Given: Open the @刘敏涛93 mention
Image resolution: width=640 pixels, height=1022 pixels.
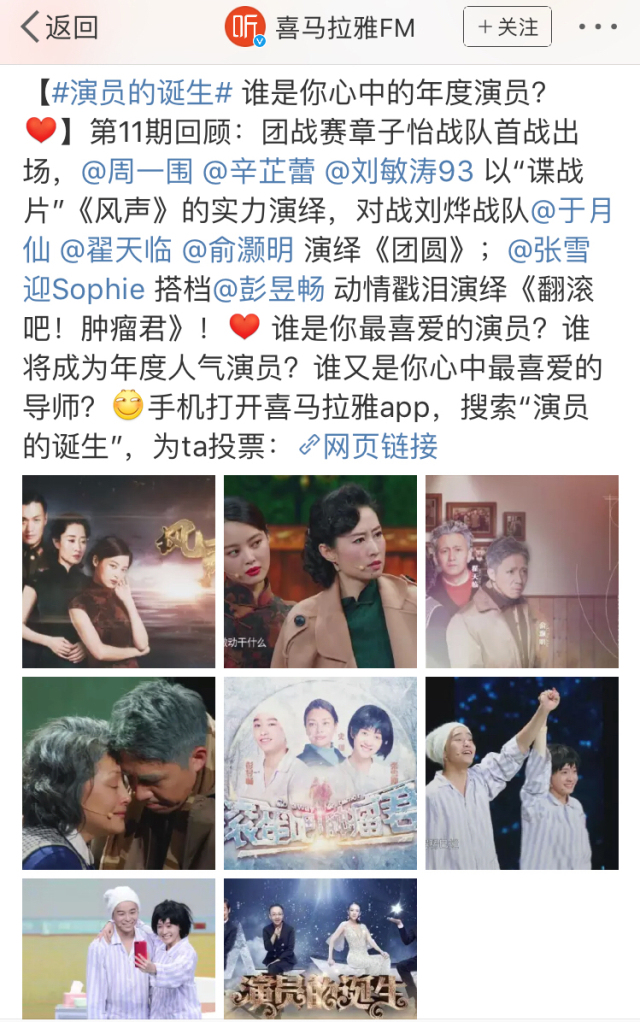Looking at the screenshot, I should click(398, 171).
